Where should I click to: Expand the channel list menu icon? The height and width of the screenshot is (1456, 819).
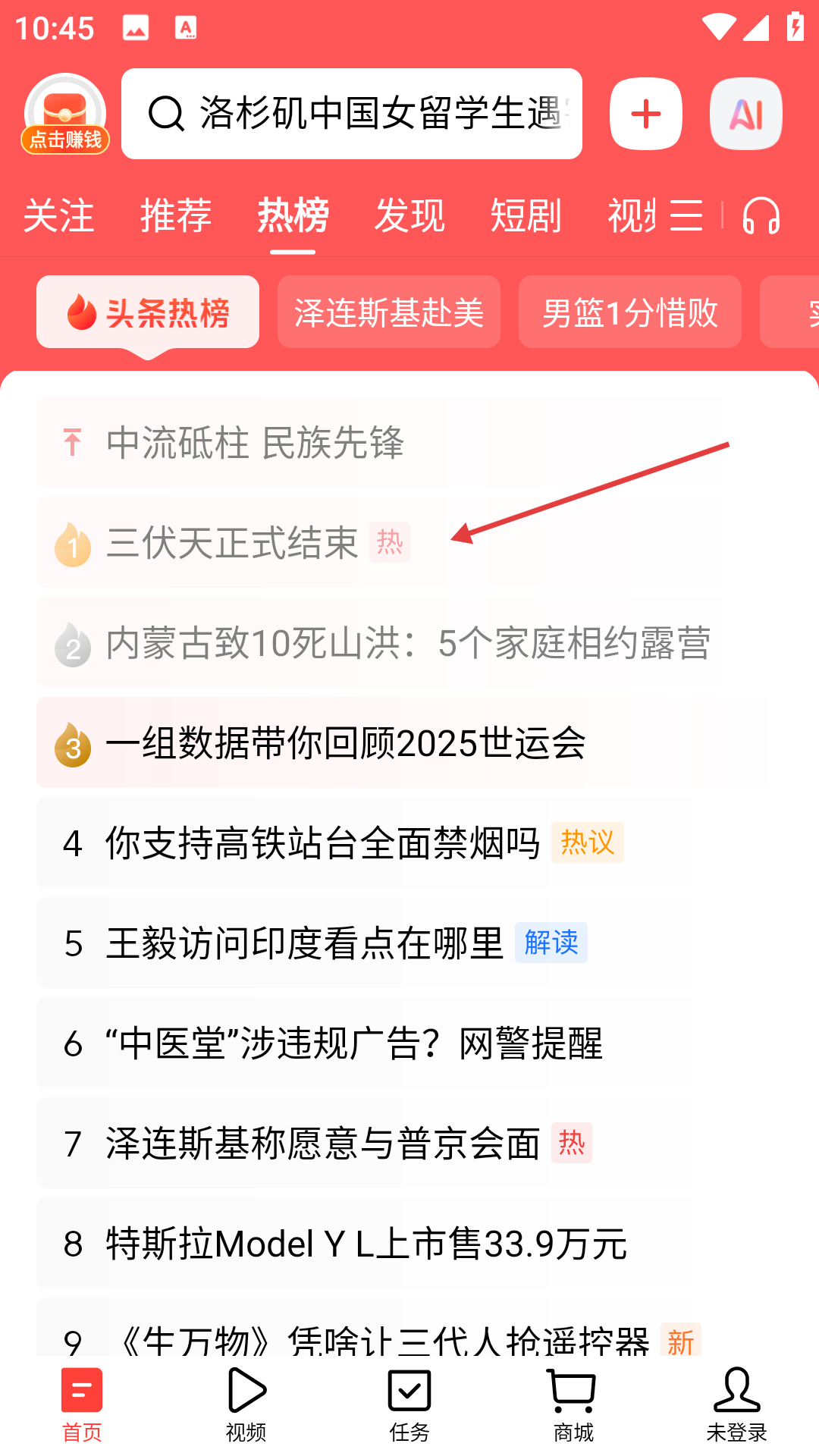pos(686,215)
